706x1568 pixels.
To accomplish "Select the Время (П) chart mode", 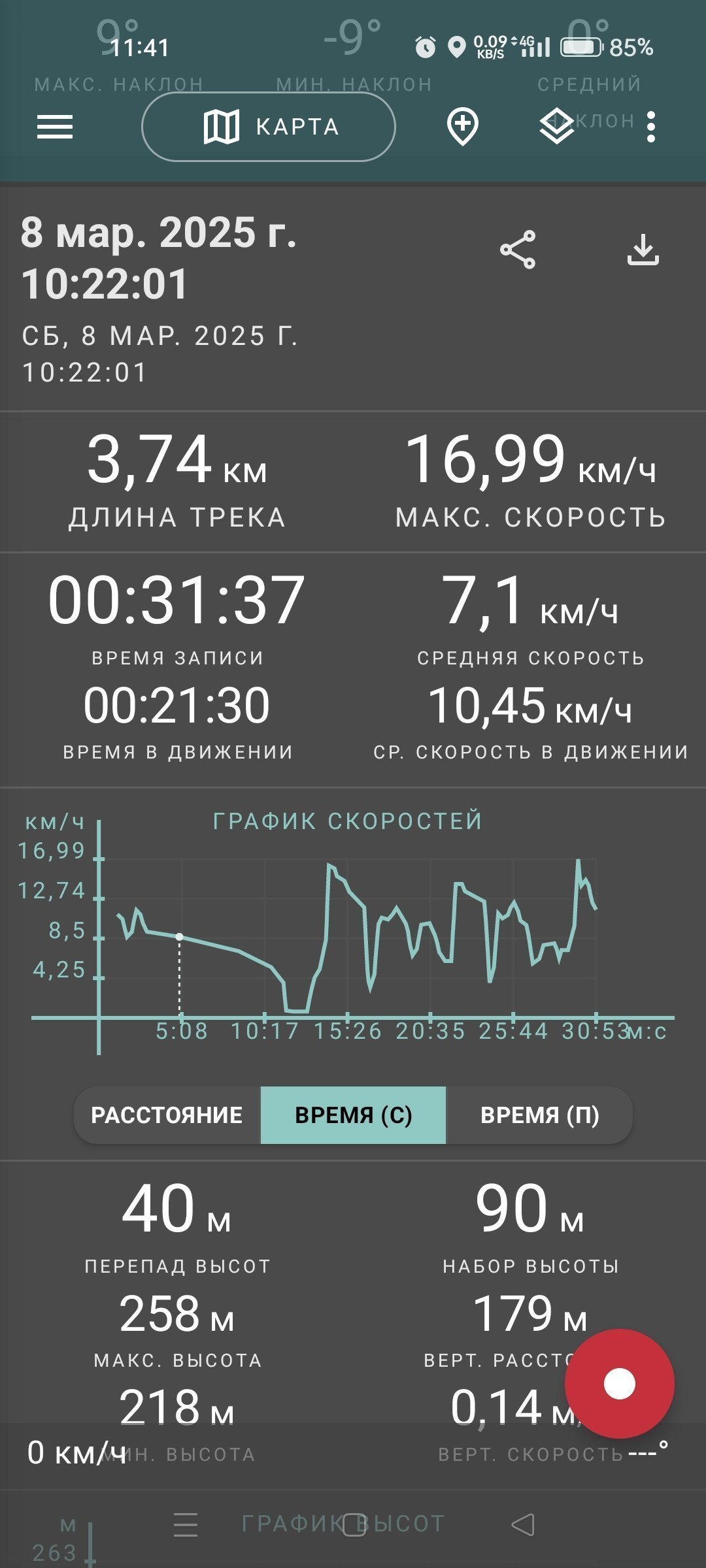I will (539, 1115).
